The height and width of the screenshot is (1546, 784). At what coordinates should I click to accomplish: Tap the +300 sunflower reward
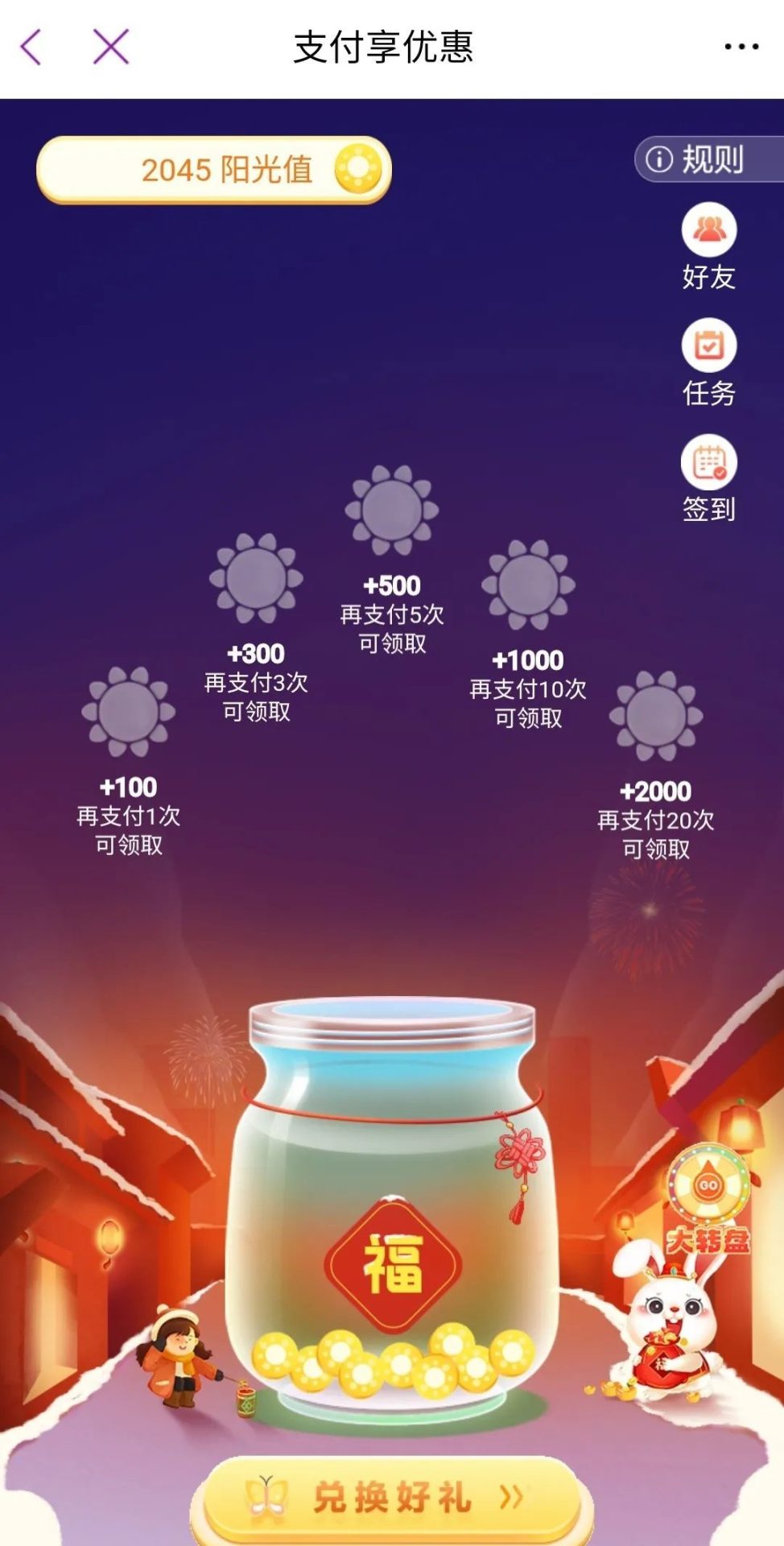coord(256,578)
